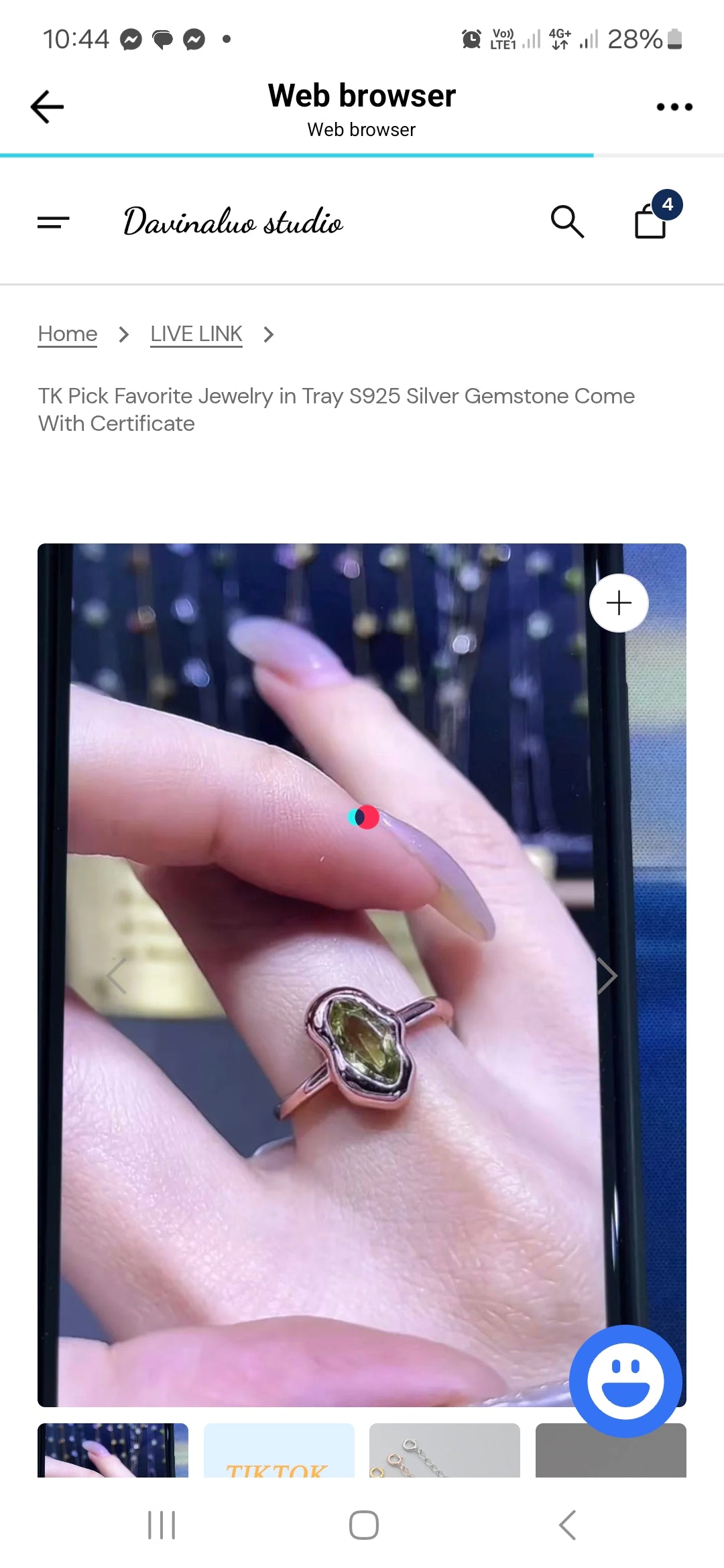The width and height of the screenshot is (724, 1568).
Task: Select the TIKTOK thumbnail image
Action: (x=279, y=1451)
